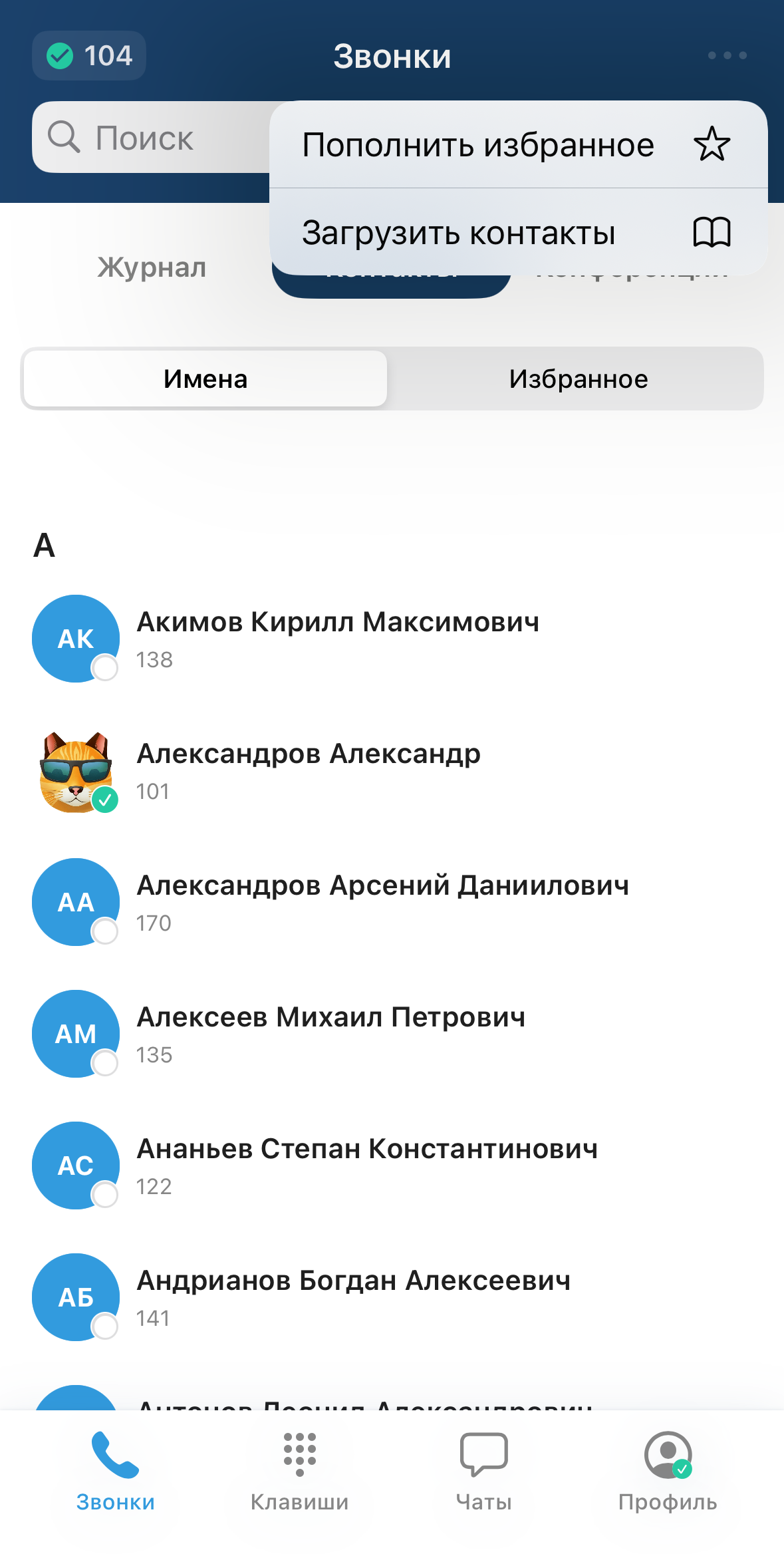The width and height of the screenshot is (784, 1554).
Task: Switch to the Журнал tab
Action: click(x=152, y=268)
